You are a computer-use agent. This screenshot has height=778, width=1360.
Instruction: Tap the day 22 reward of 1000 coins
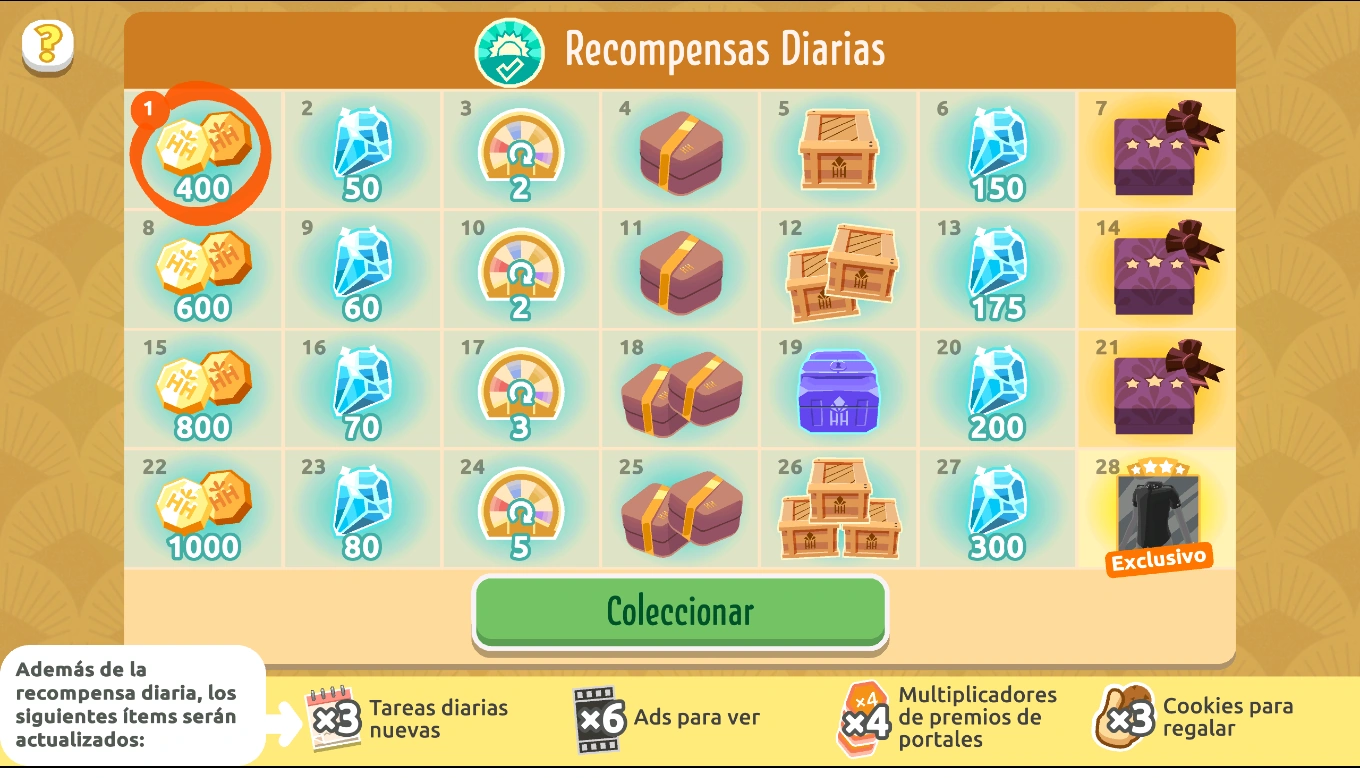click(x=203, y=510)
